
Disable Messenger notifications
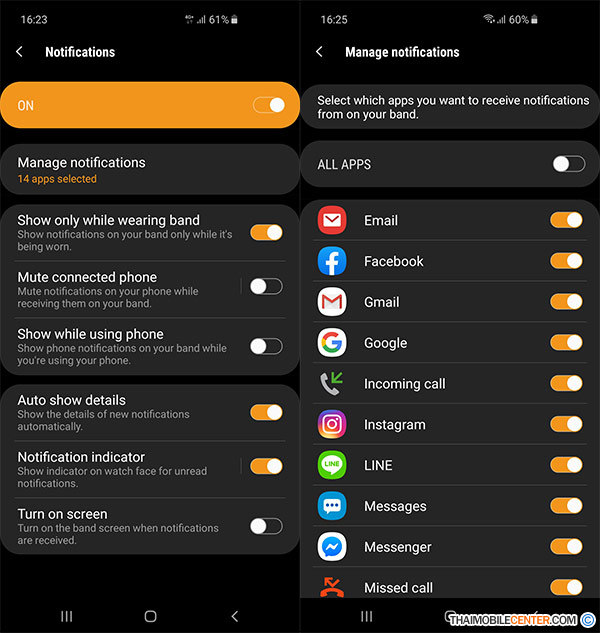pos(566,547)
